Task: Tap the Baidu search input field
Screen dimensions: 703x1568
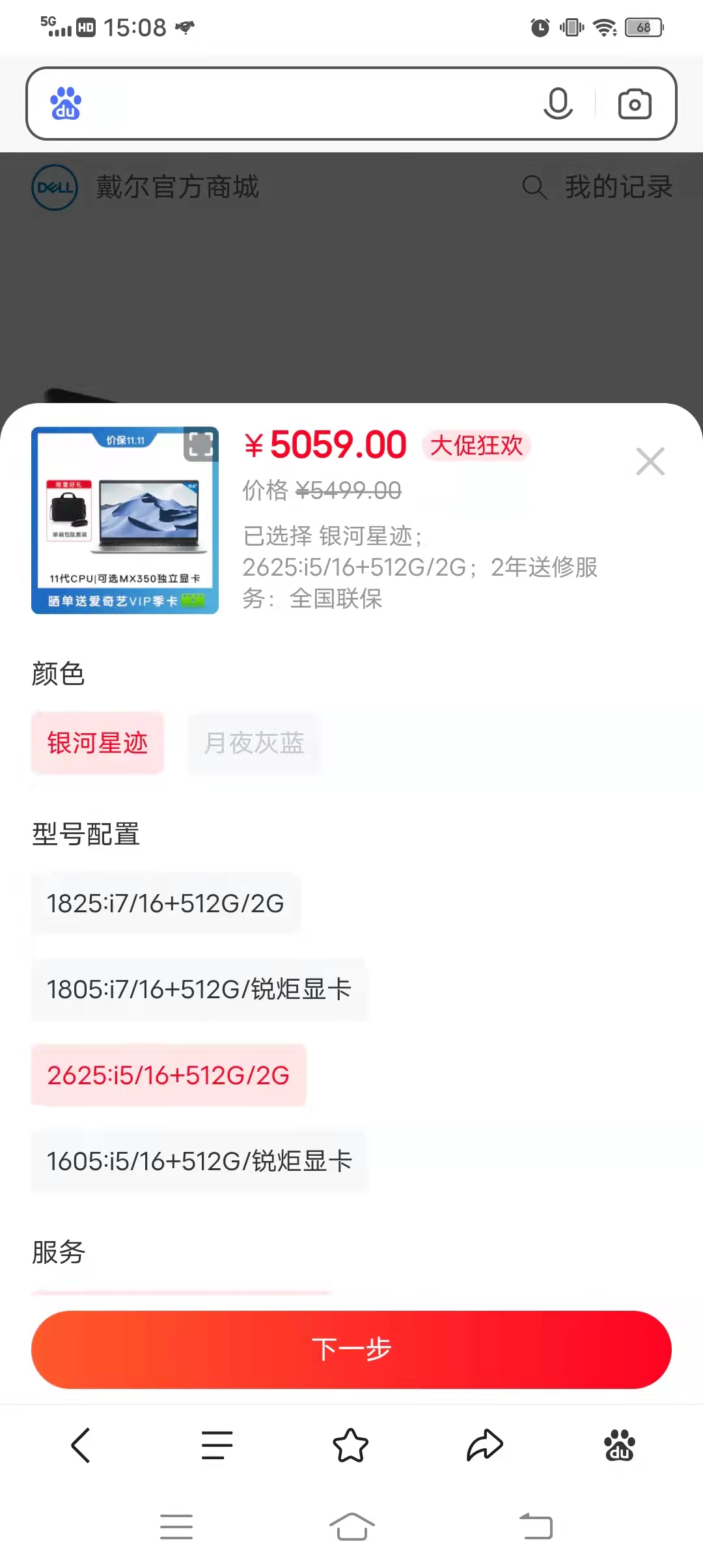Action: pyautogui.click(x=306, y=104)
